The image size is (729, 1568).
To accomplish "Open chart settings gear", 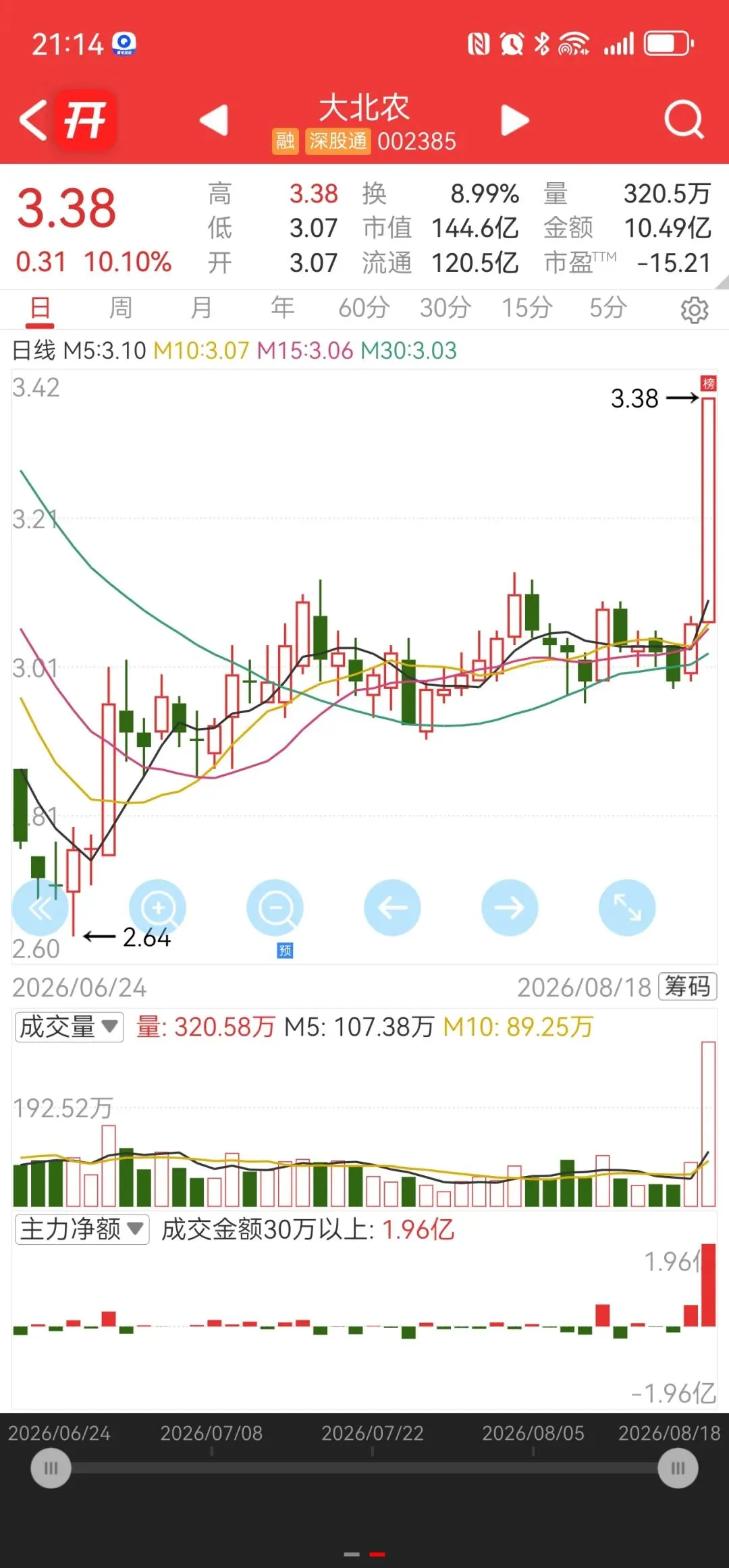I will [695, 310].
